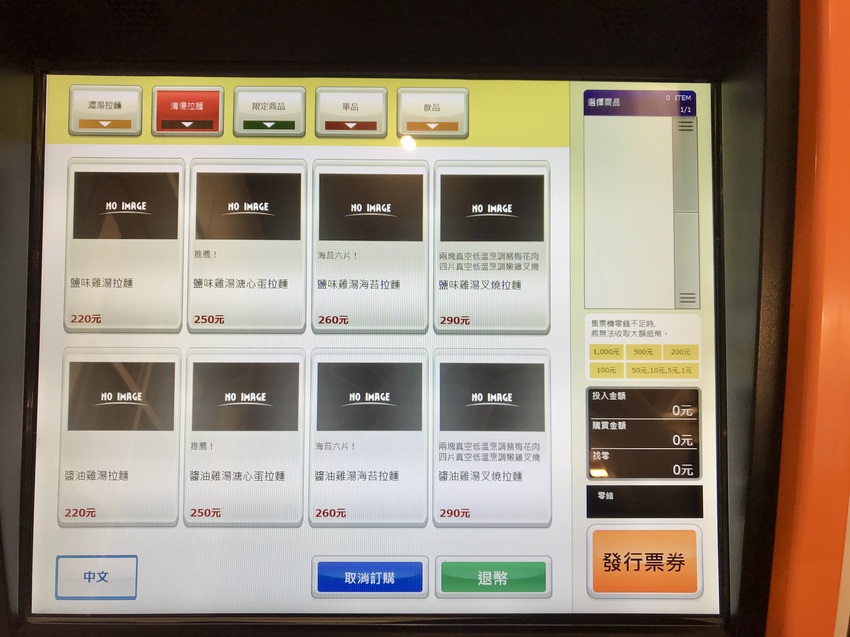This screenshot has width=850, height=637.
Task: Issue the ticket with 發行票券
Action: (644, 562)
